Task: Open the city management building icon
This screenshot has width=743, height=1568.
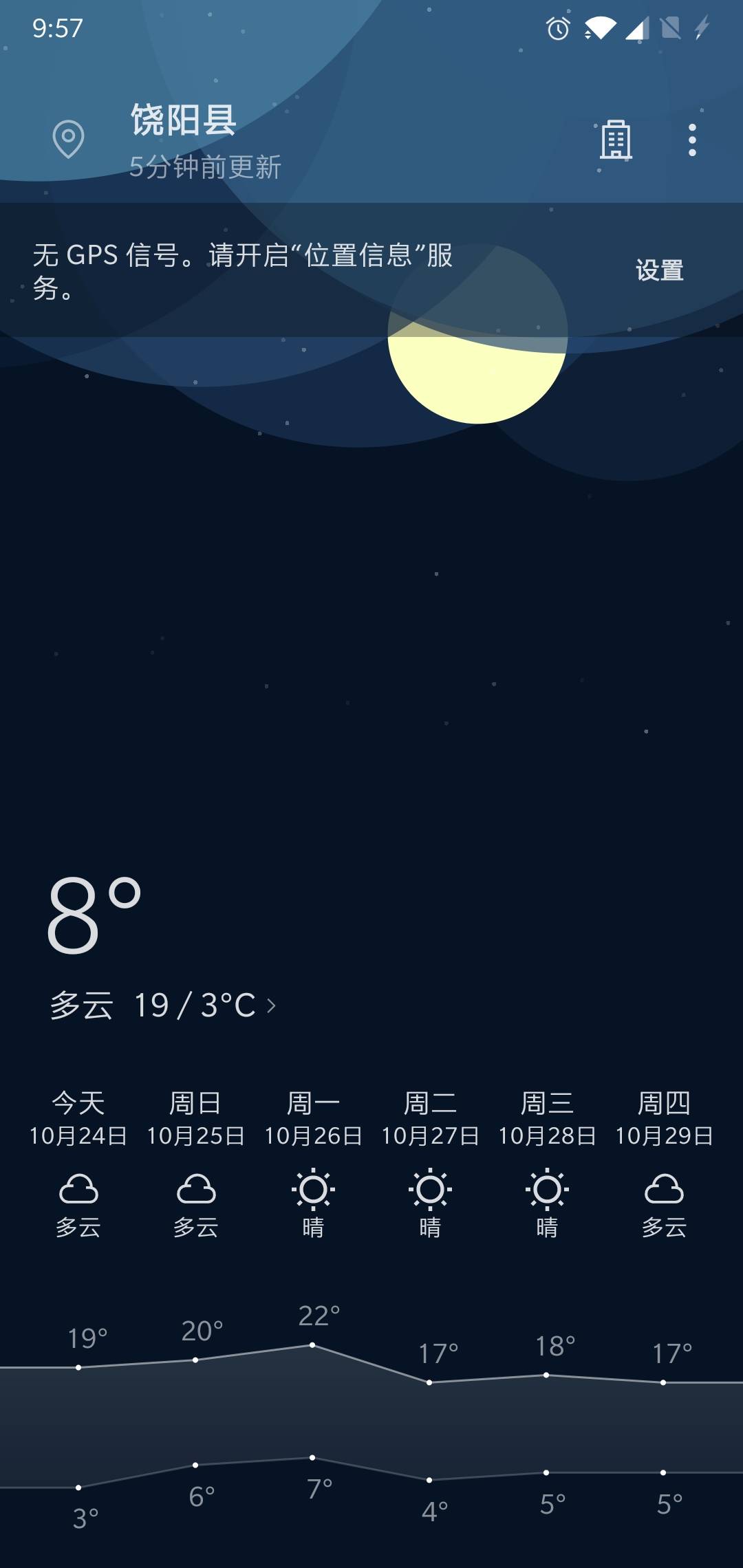Action: pyautogui.click(x=616, y=140)
